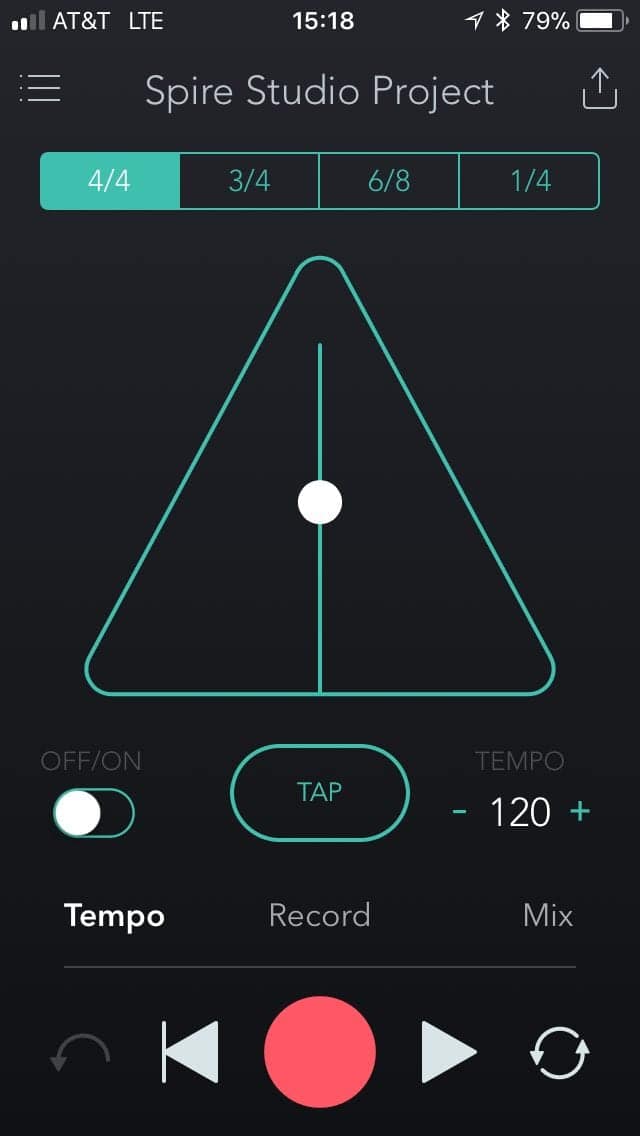Screen dimensions: 640x1136
Task: Select the 3/4 time signature
Action: [249, 180]
